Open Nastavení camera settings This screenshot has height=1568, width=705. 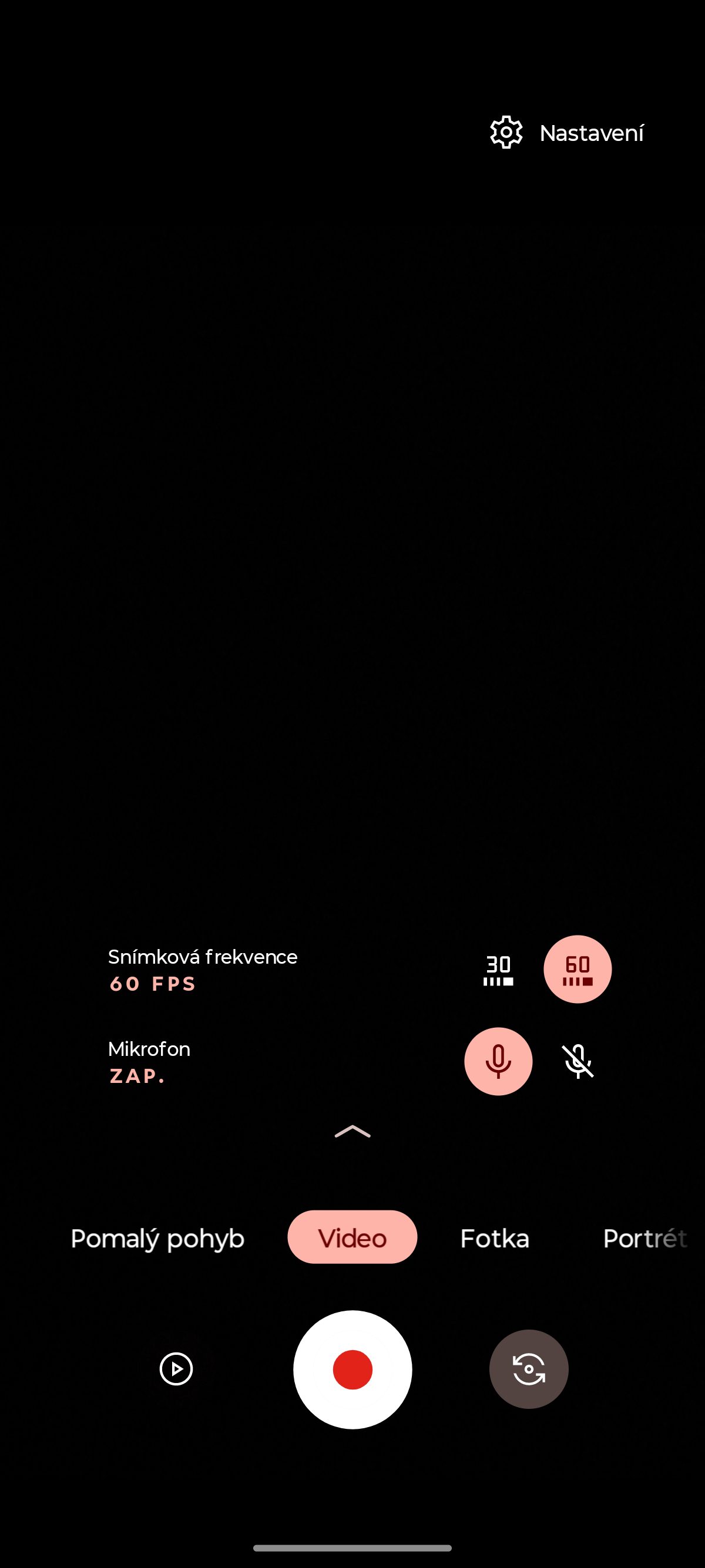pos(567,132)
